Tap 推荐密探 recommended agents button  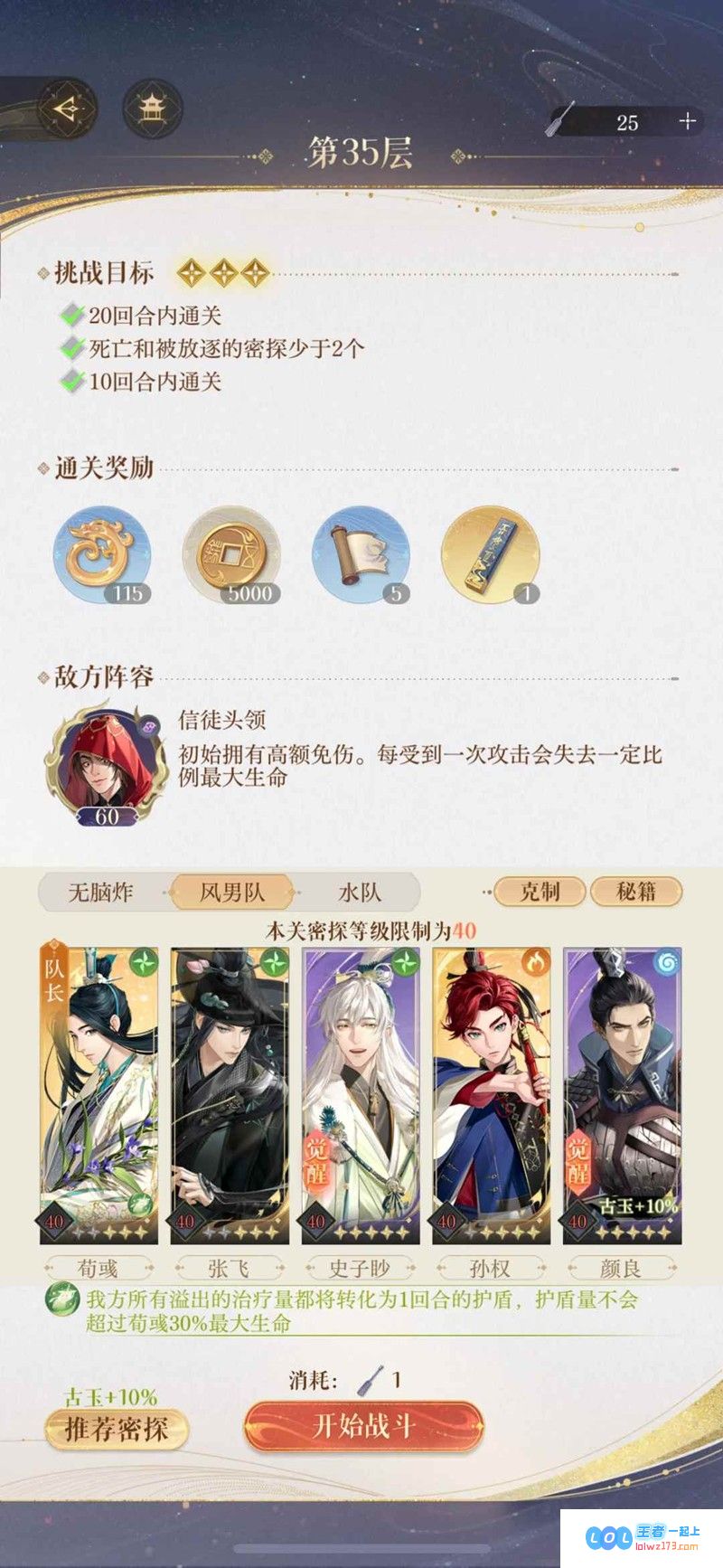click(x=116, y=1429)
